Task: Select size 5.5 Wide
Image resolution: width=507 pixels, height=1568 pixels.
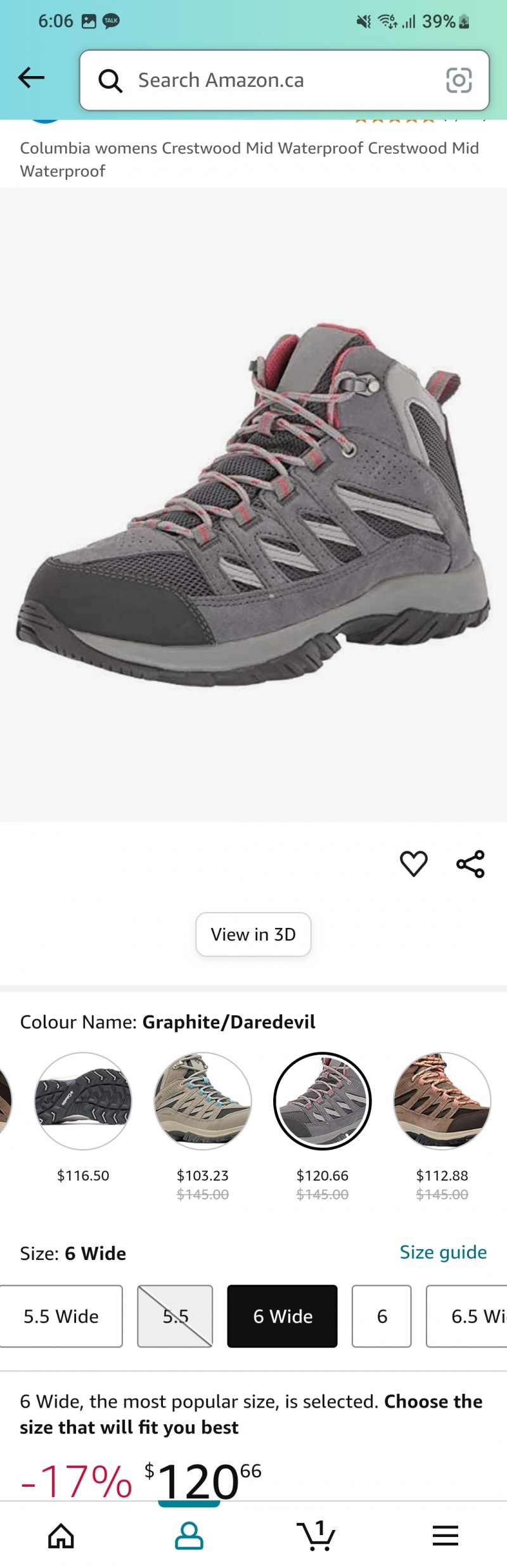Action: [x=61, y=1316]
